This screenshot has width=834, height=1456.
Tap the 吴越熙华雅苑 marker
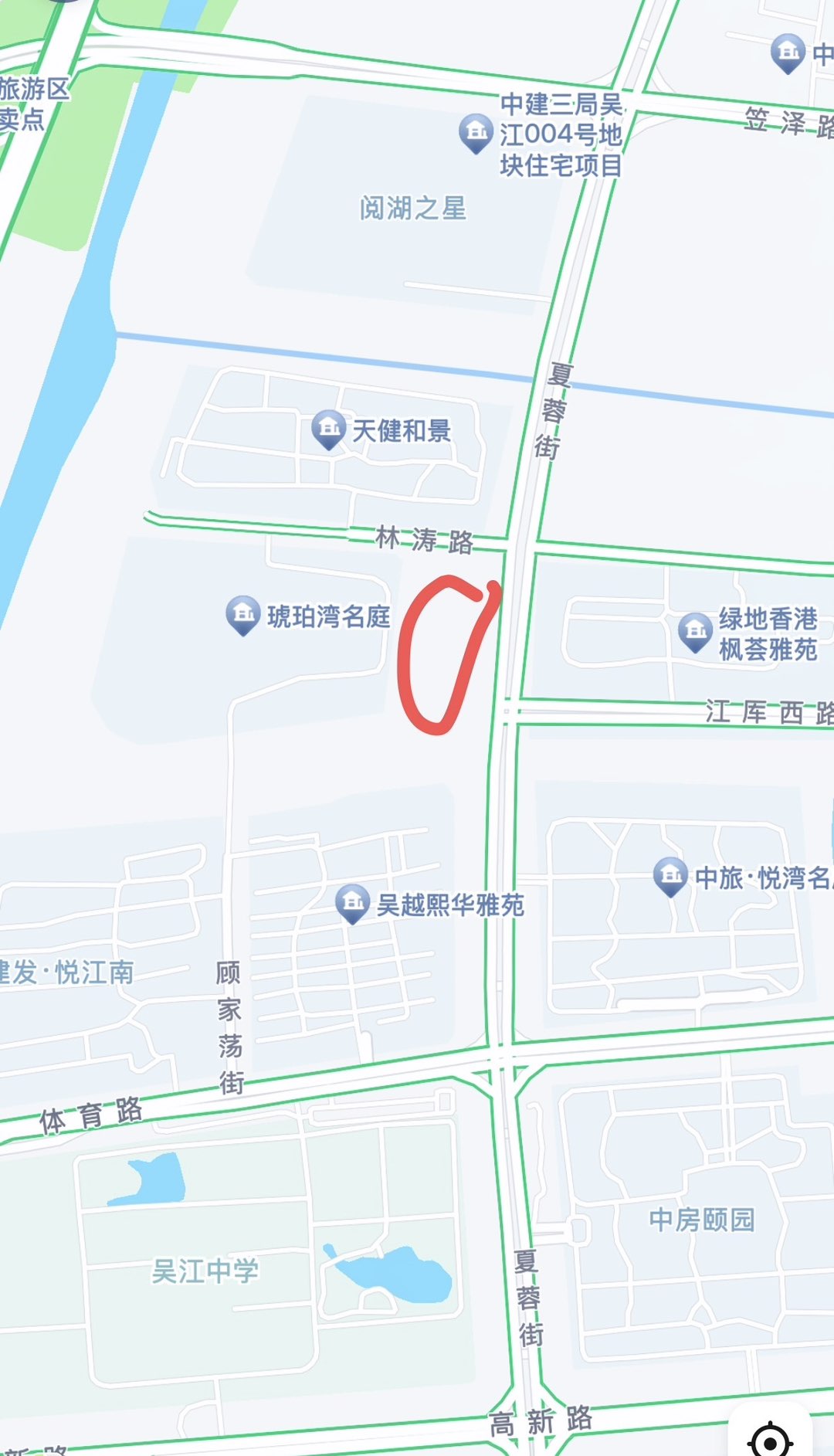353,902
